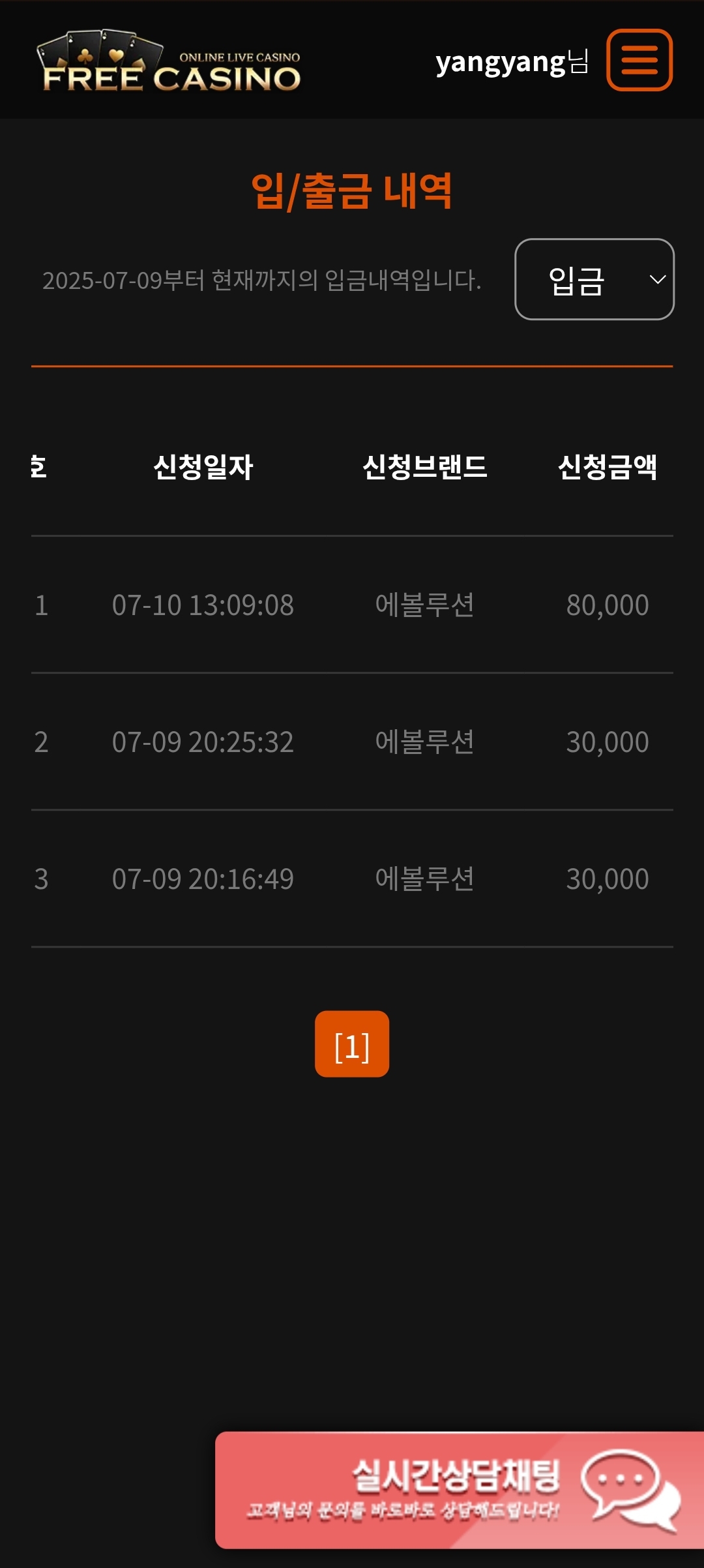Screen dimensions: 704x1568
Task: Open the yangyang님 user profile
Action: tap(512, 63)
